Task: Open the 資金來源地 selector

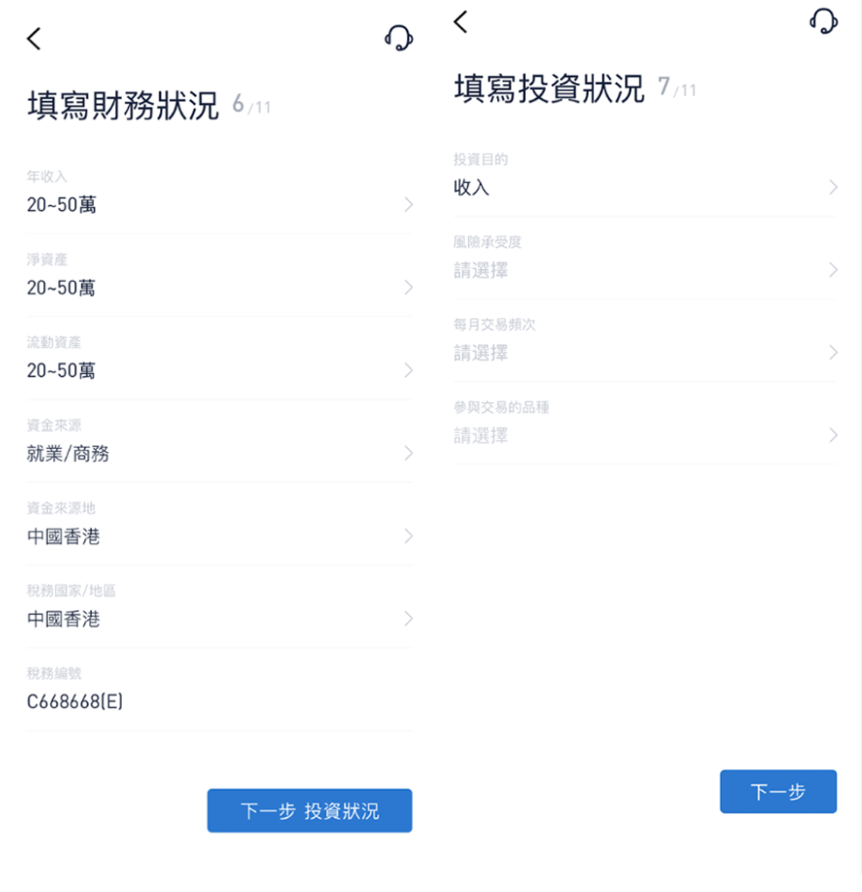Action: coord(219,536)
